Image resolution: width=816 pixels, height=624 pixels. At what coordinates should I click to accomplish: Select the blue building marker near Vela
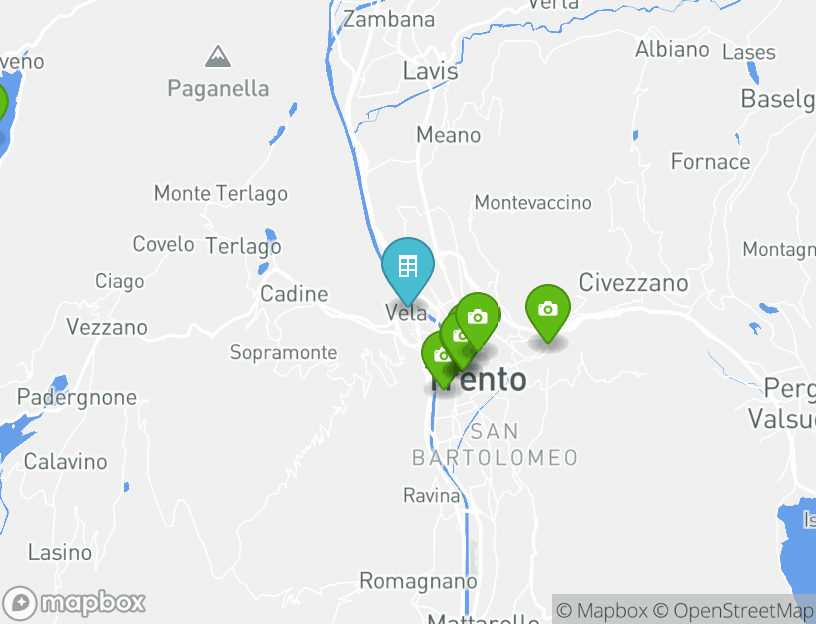(407, 267)
